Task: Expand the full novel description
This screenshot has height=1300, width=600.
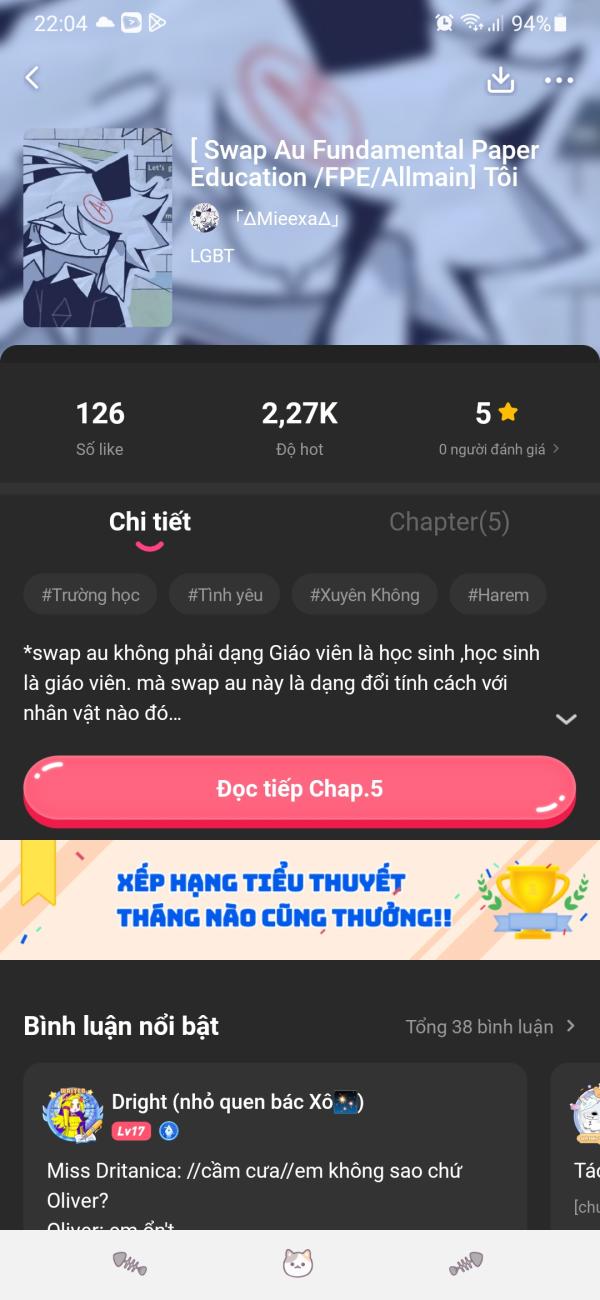Action: [x=566, y=718]
